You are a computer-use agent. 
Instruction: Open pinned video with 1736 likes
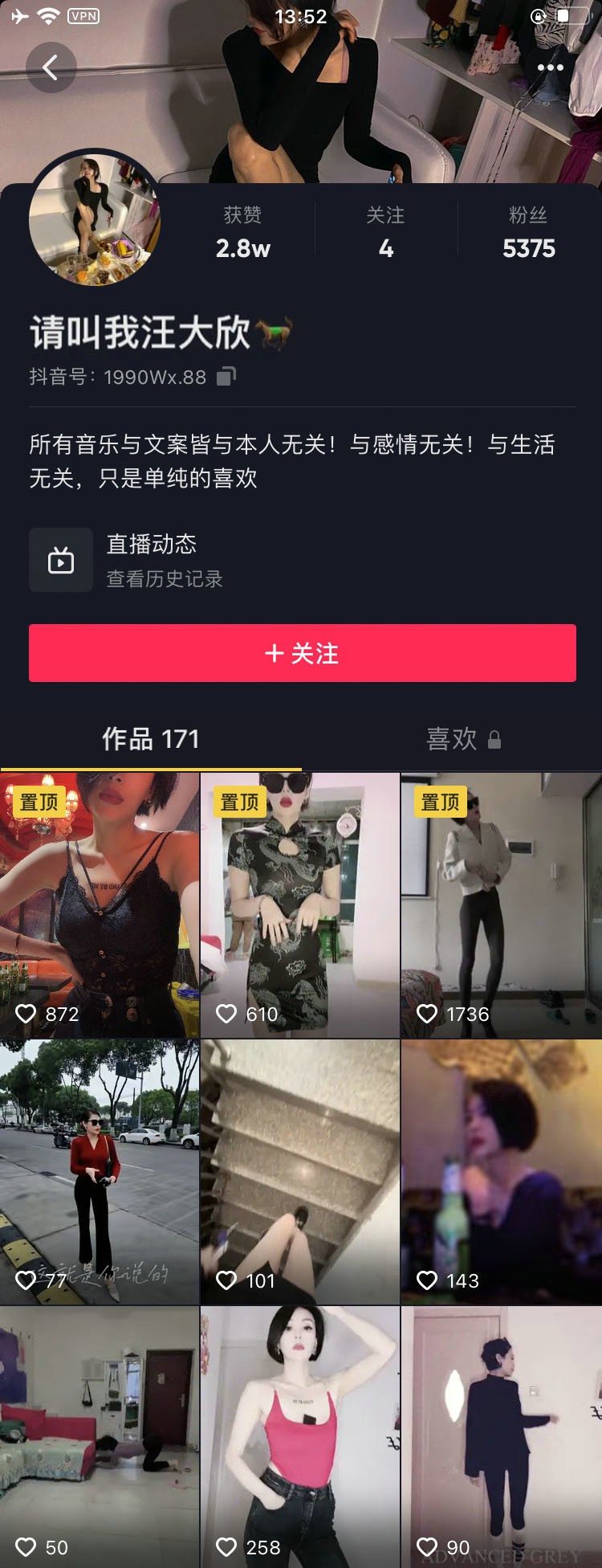point(501,905)
